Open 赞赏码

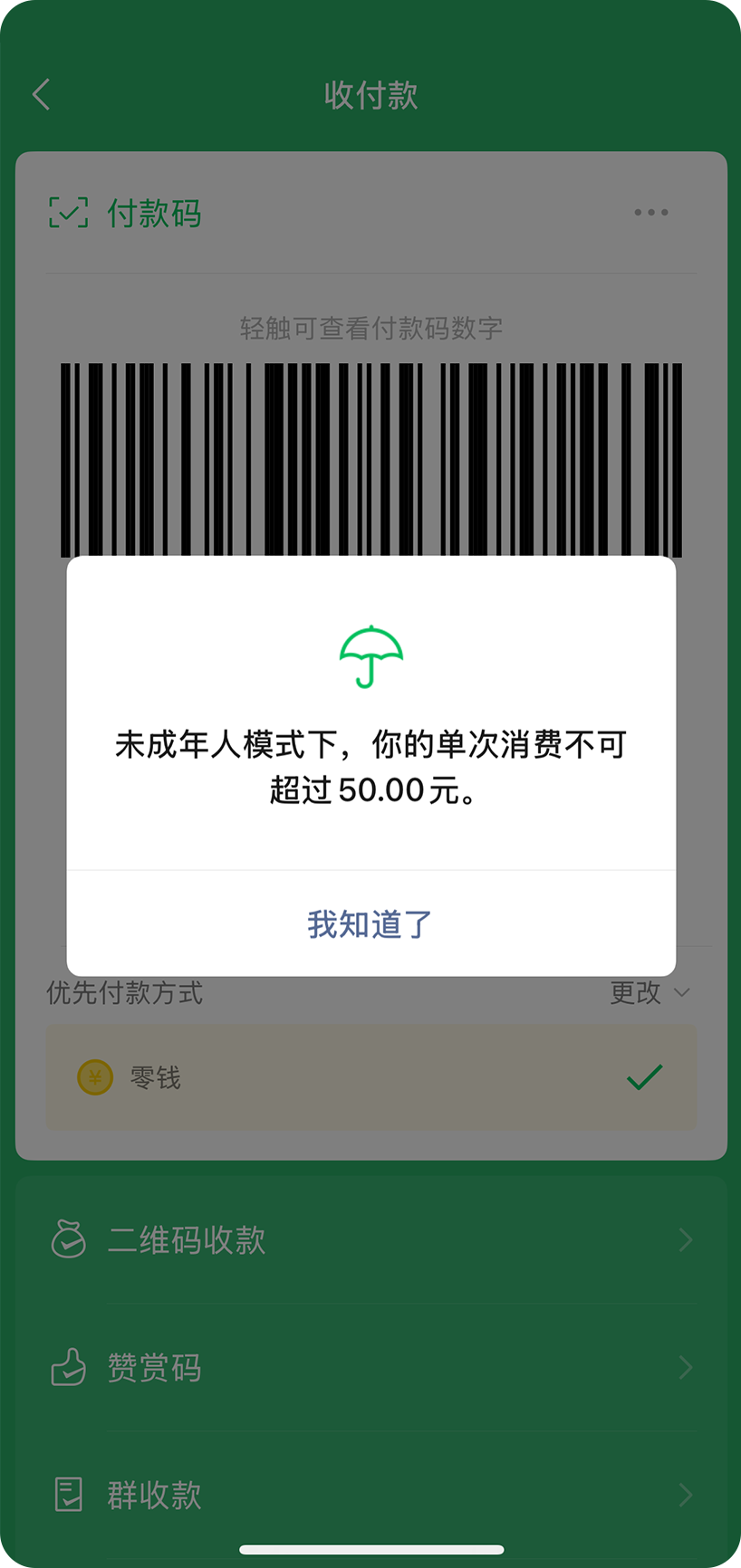click(x=371, y=1367)
